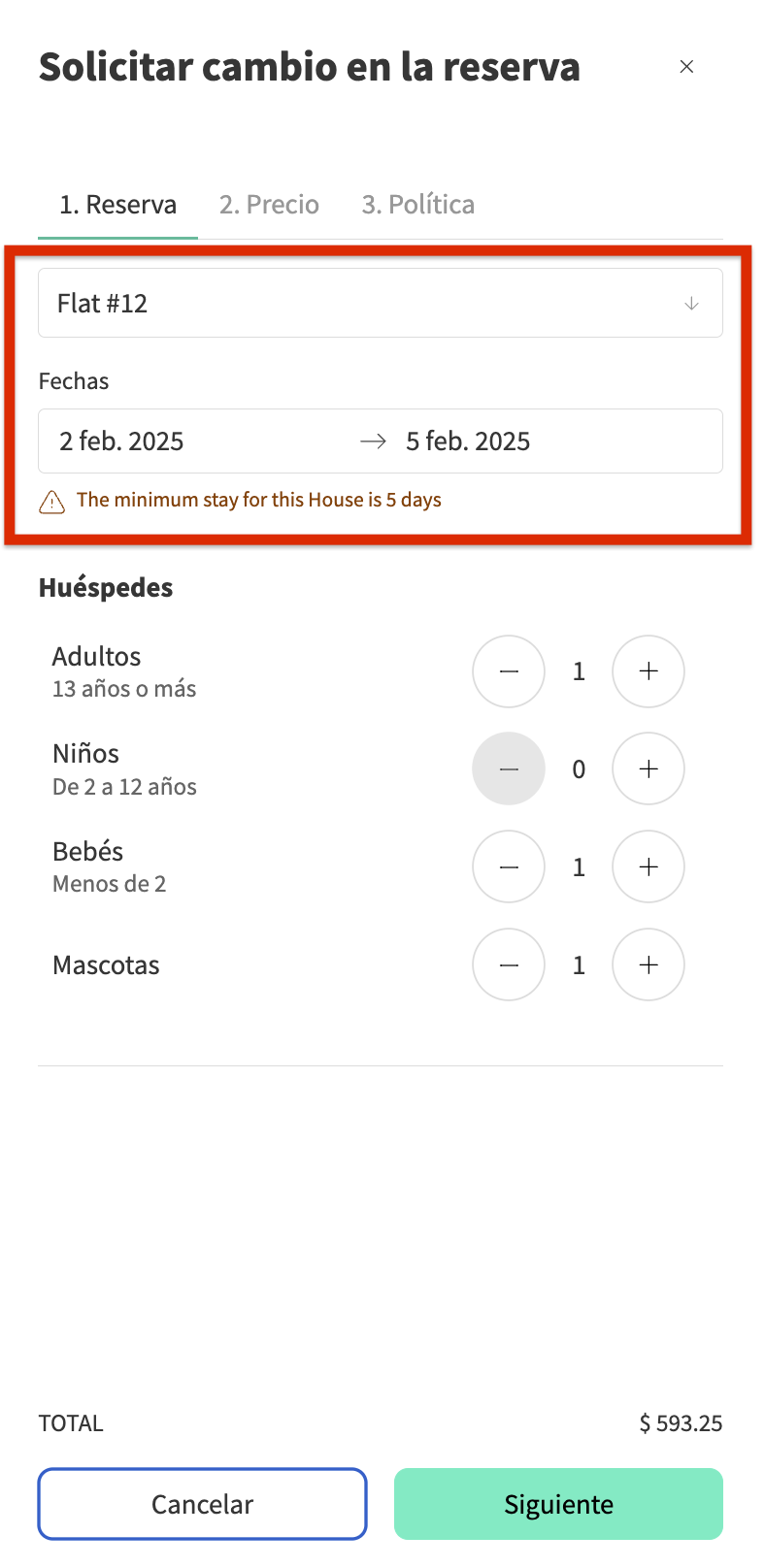Image resolution: width=765 pixels, height=1568 pixels.
Task: Add a pet using the Mascotas plus icon
Action: click(648, 964)
